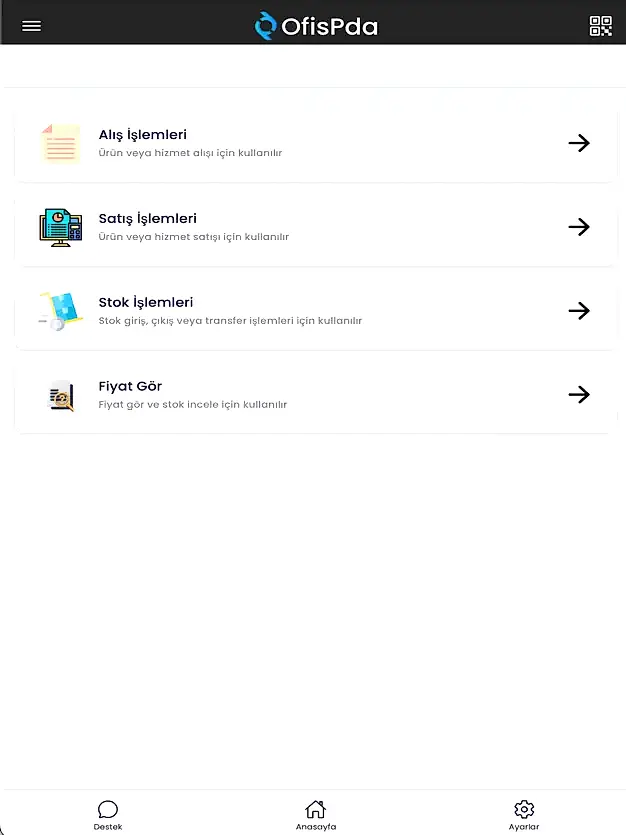This screenshot has height=835, width=626.
Task: Go to the Anasayfa tab
Action: point(315,815)
